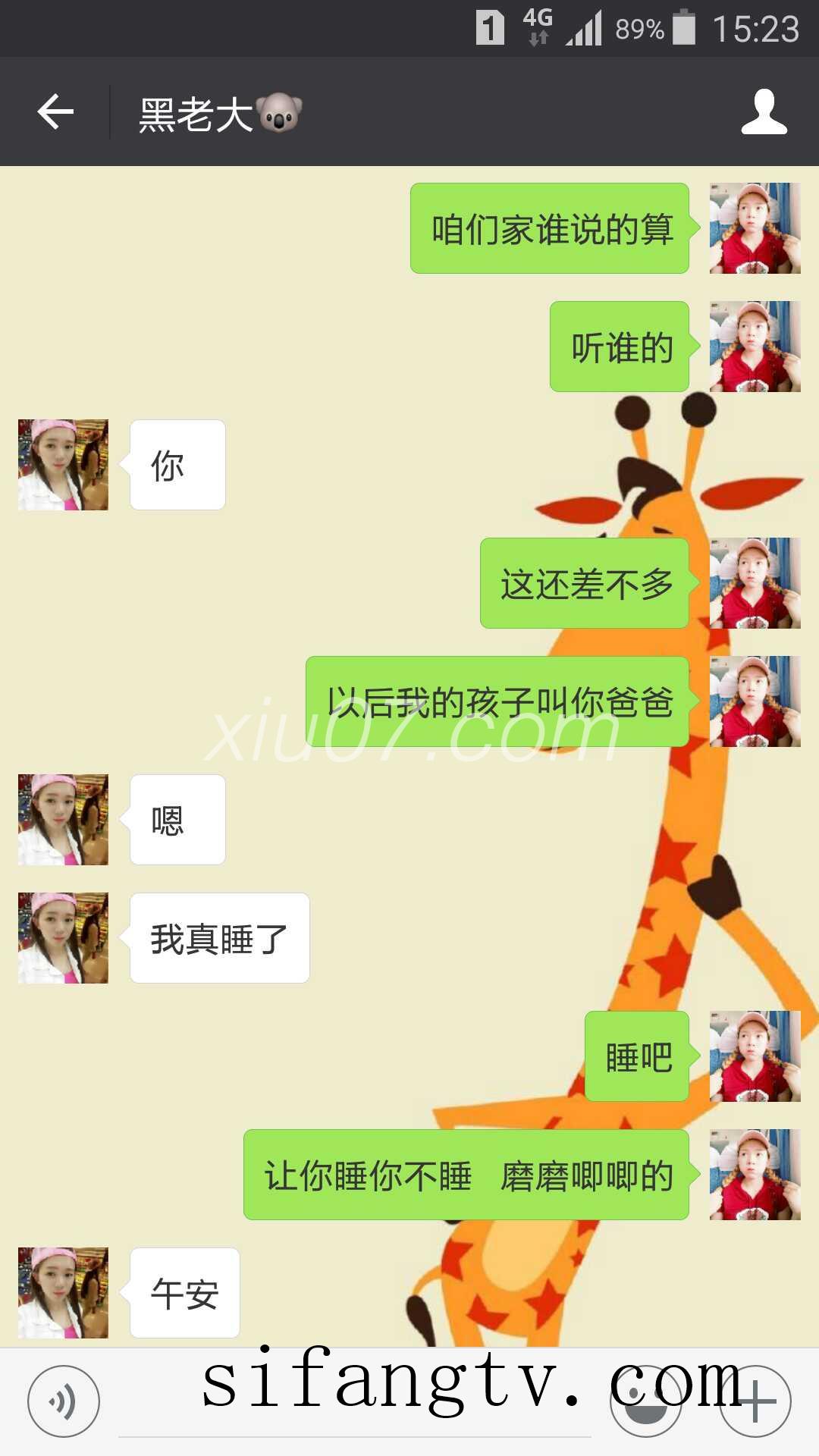Open sender avatar beside 咱们家谁说的算
Image resolution: width=819 pixels, height=1456 pixels.
tap(755, 228)
